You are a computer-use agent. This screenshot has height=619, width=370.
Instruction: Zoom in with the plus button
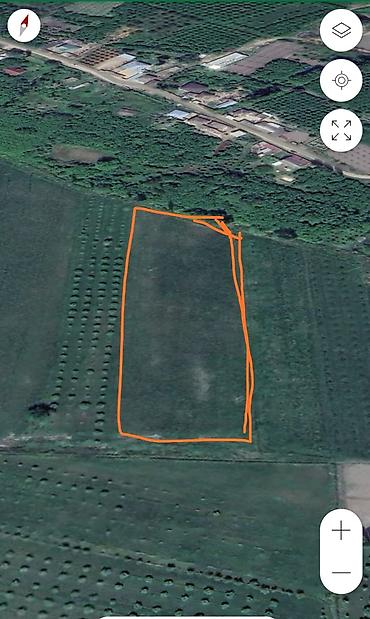(341, 530)
